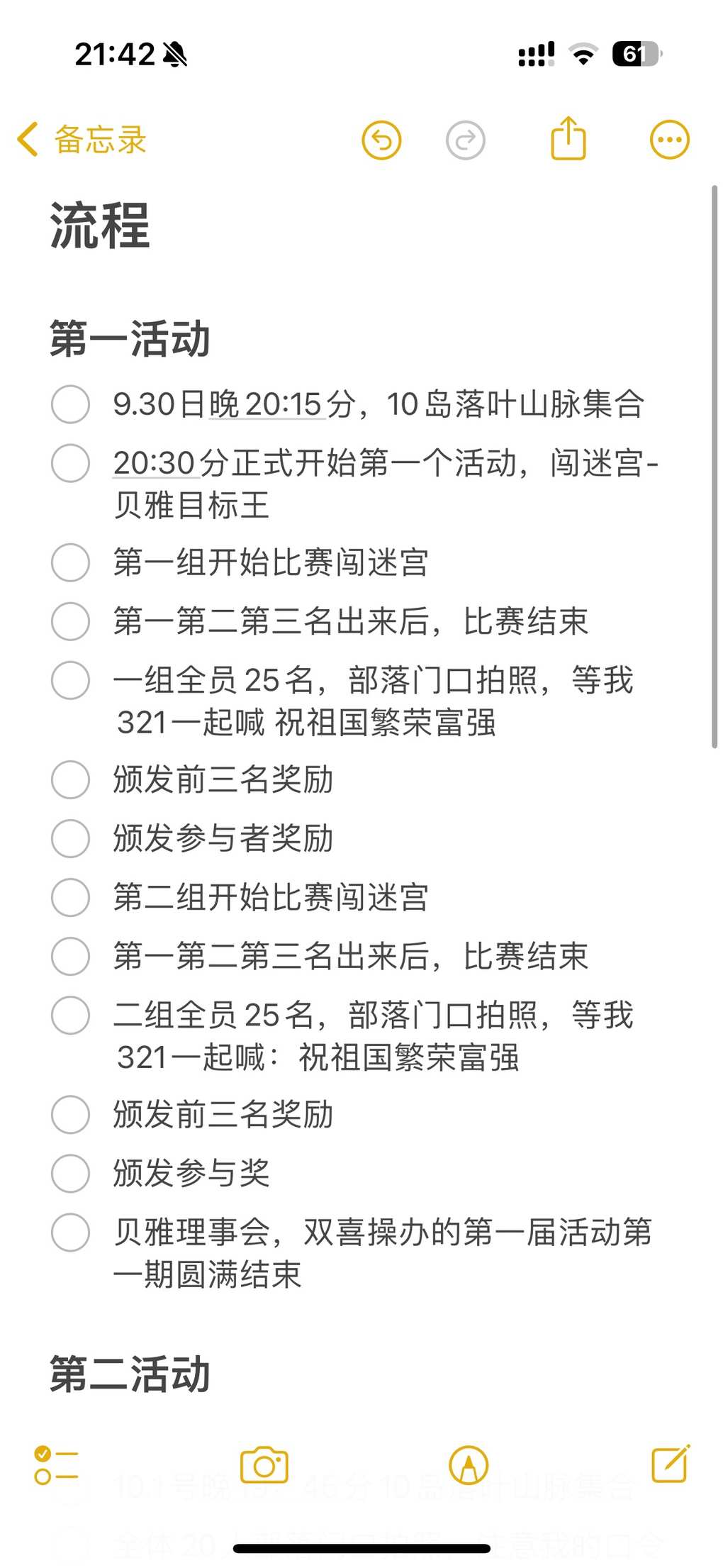Check off 第一组开始比赛闯迷宫
Viewport: 723px width, 1568px height.
[x=71, y=562]
